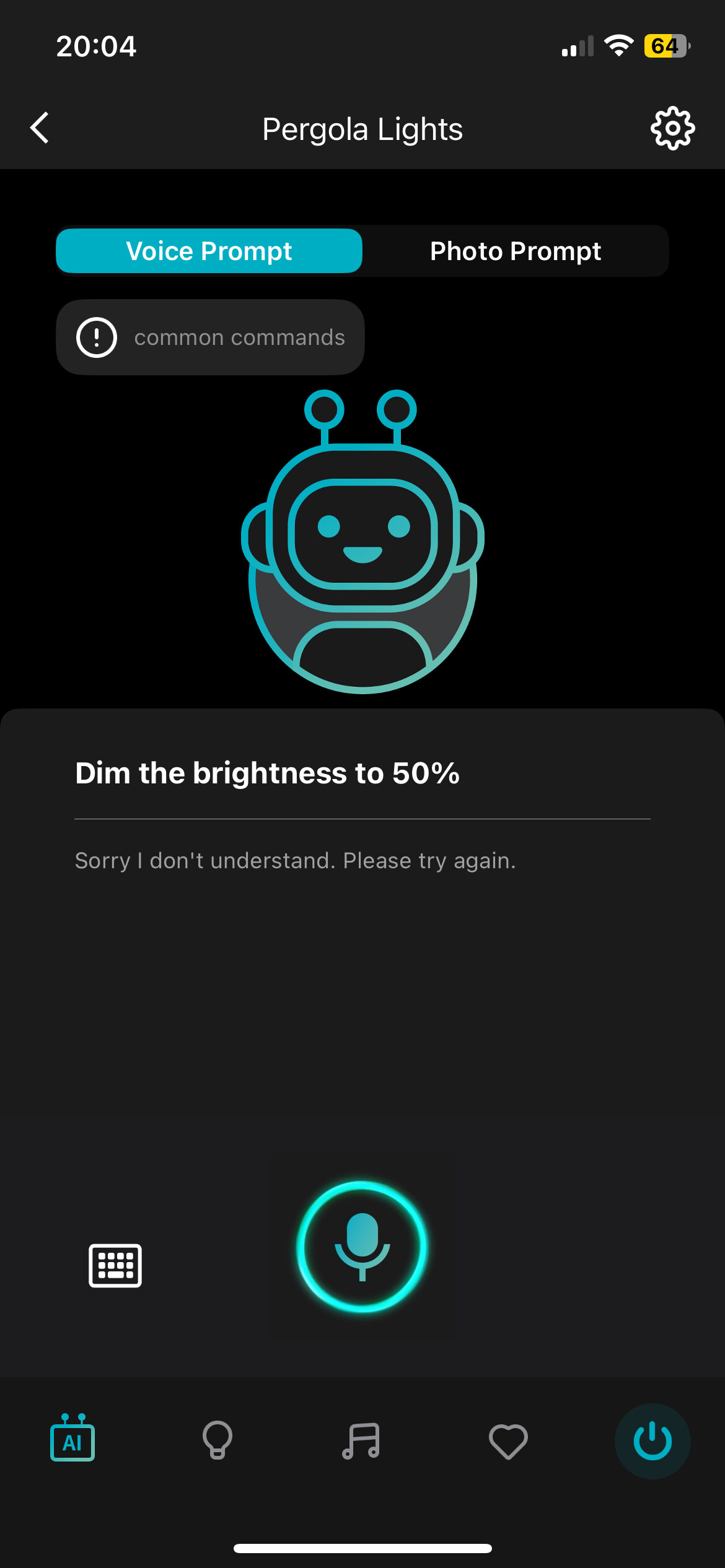This screenshot has height=1568, width=725.
Task: Switch to the music tab
Action: pos(361,1440)
